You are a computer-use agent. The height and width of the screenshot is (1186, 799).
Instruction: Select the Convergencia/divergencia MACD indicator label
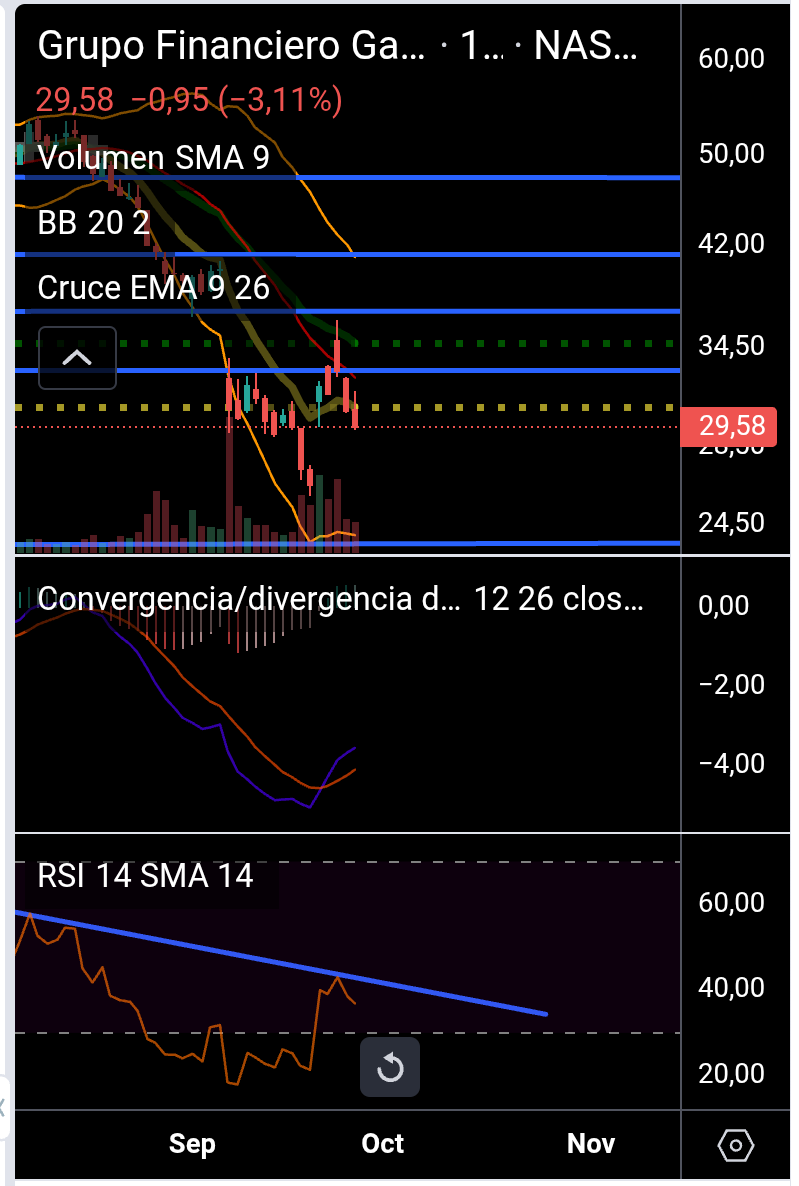pyautogui.click(x=250, y=599)
